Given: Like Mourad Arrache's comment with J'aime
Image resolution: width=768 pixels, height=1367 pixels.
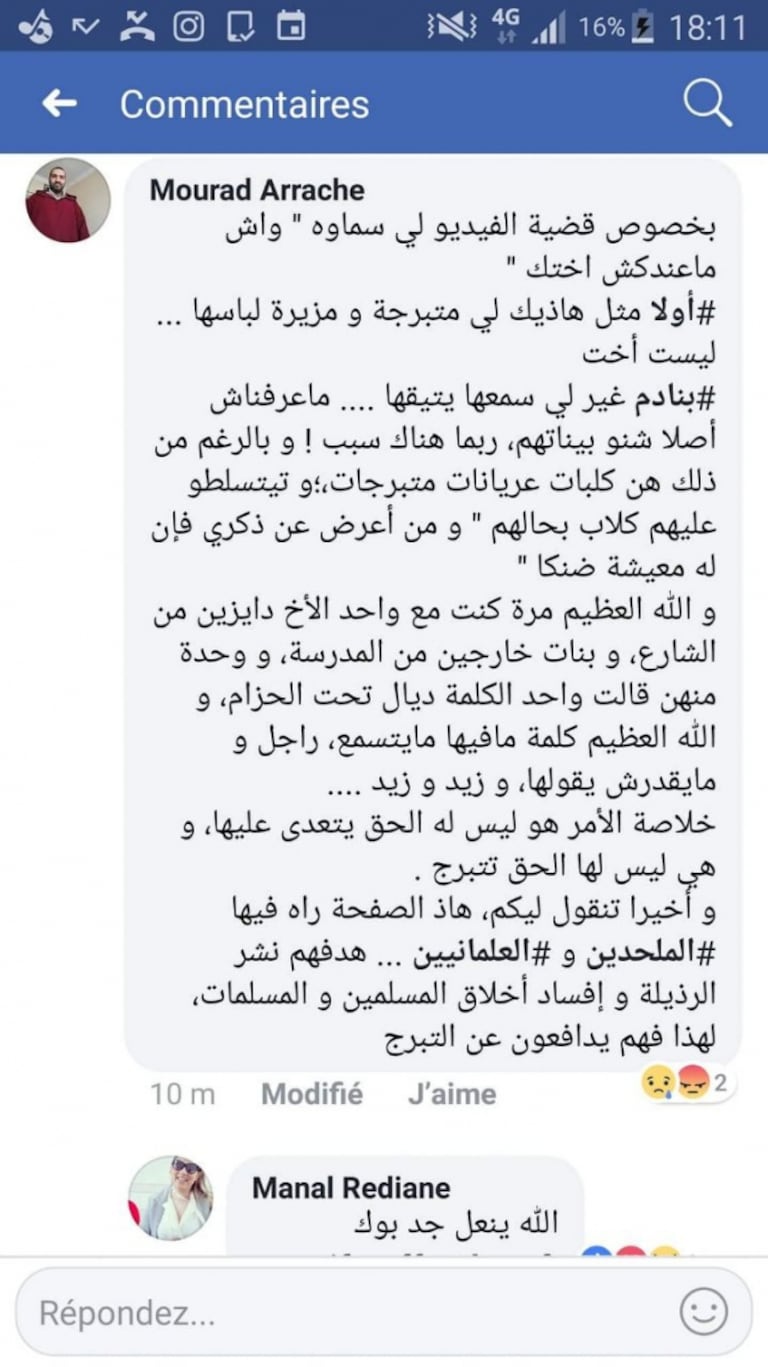Looking at the screenshot, I should coord(451,1094).
